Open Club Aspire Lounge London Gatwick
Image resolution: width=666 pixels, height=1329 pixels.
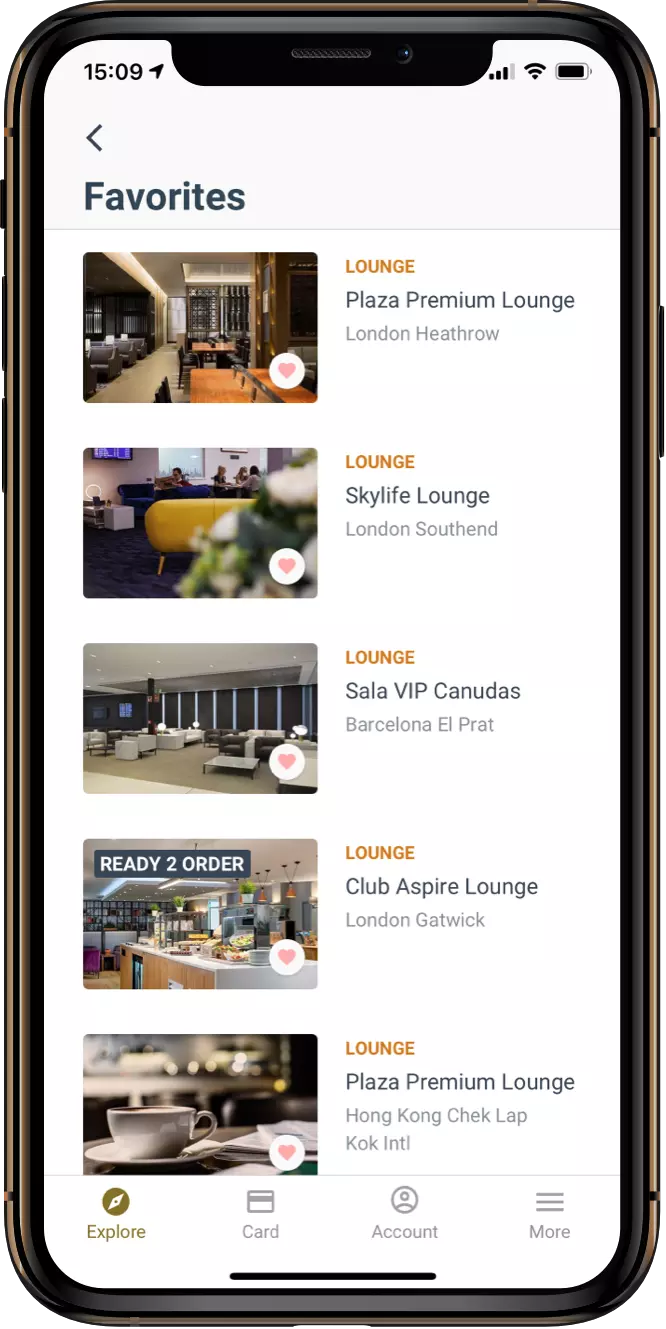(x=441, y=886)
